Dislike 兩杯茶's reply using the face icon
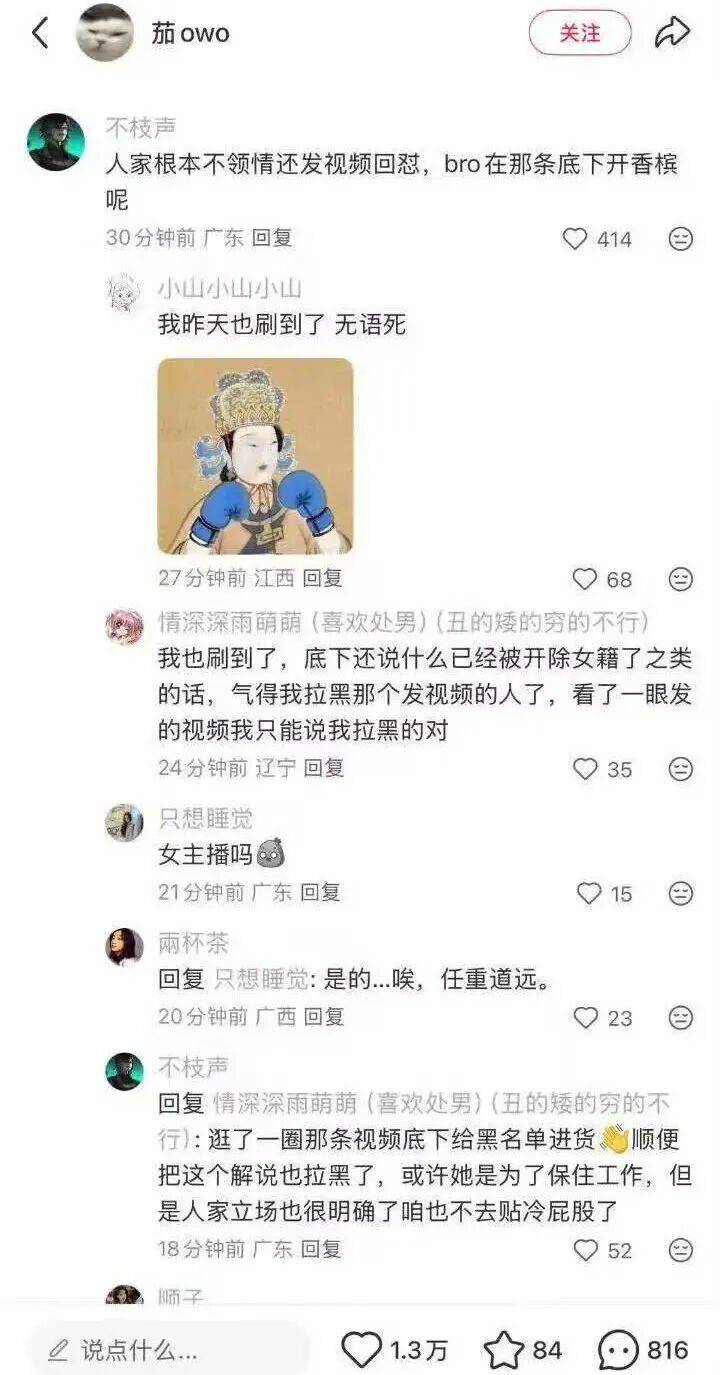Screen dimensions: 720x1375 click(681, 1018)
